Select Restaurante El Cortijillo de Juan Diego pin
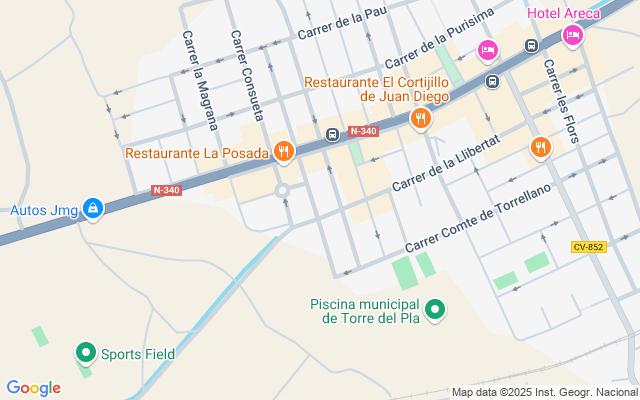The width and height of the screenshot is (640, 400). tap(420, 119)
